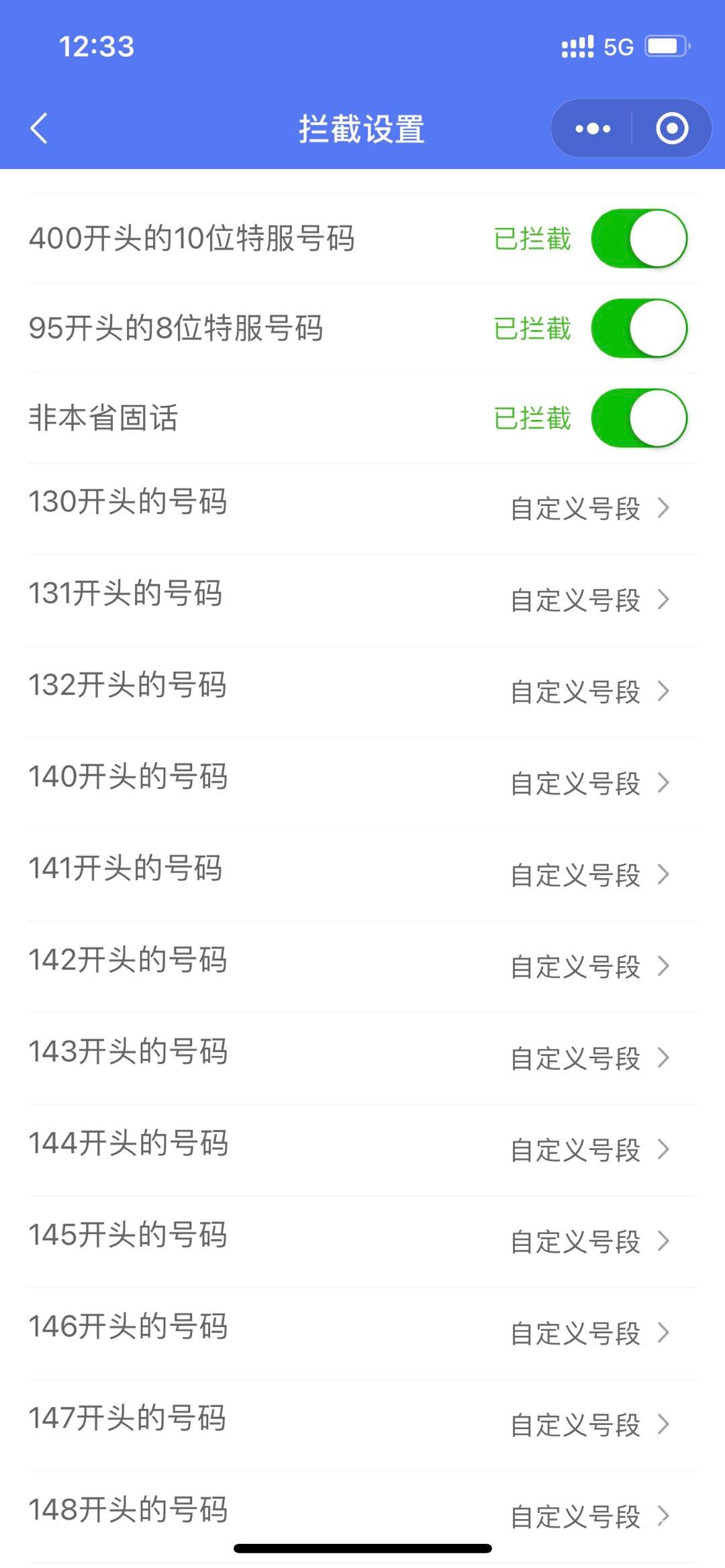Close the mini program via circle icon
Image resolution: width=725 pixels, height=1568 pixels.
point(672,128)
